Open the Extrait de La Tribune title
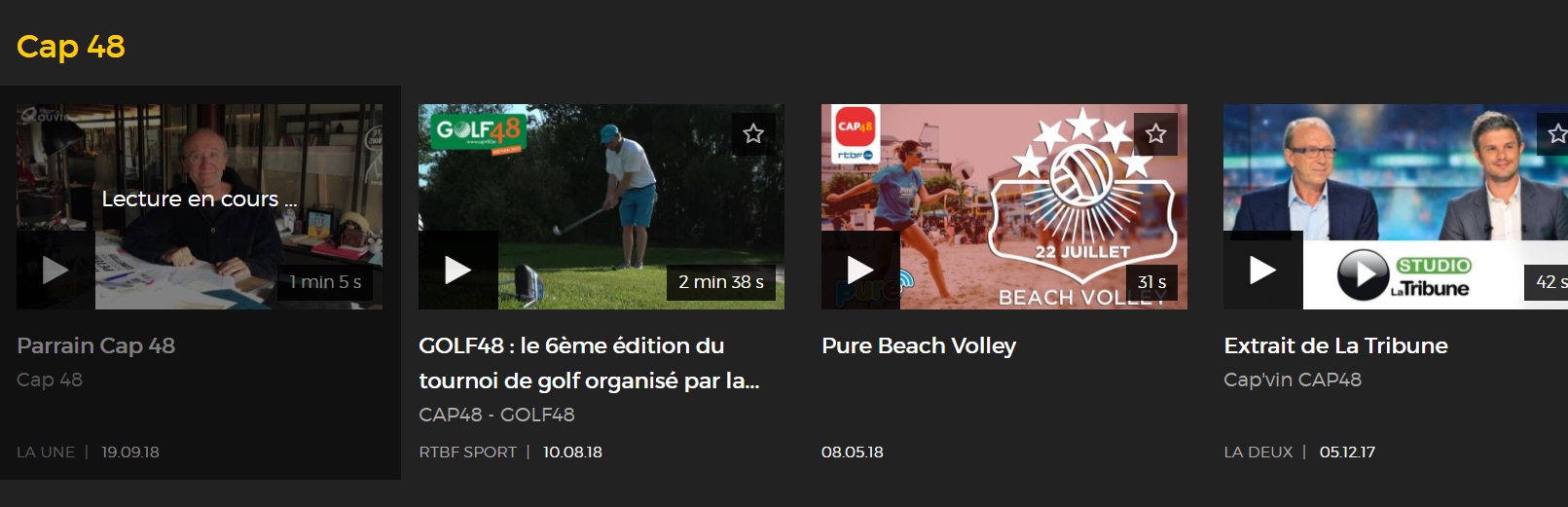Image resolution: width=1568 pixels, height=507 pixels. (1335, 345)
